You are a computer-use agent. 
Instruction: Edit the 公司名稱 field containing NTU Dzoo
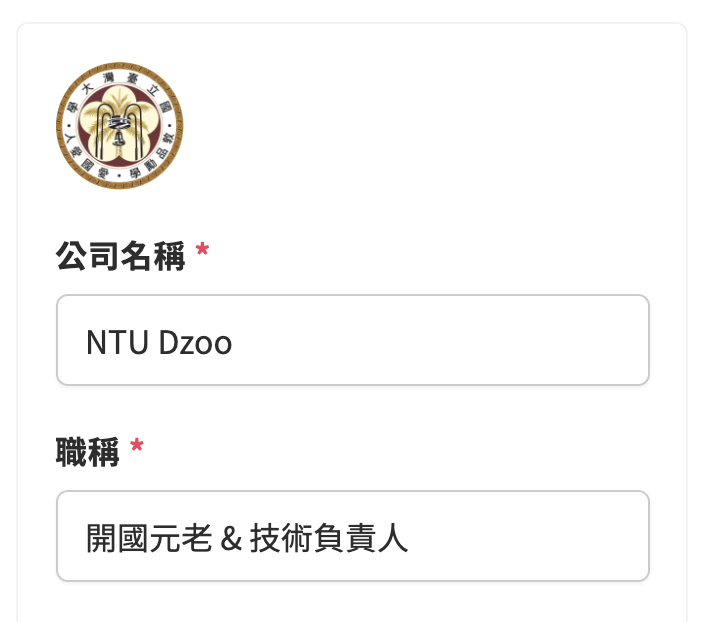coord(352,340)
